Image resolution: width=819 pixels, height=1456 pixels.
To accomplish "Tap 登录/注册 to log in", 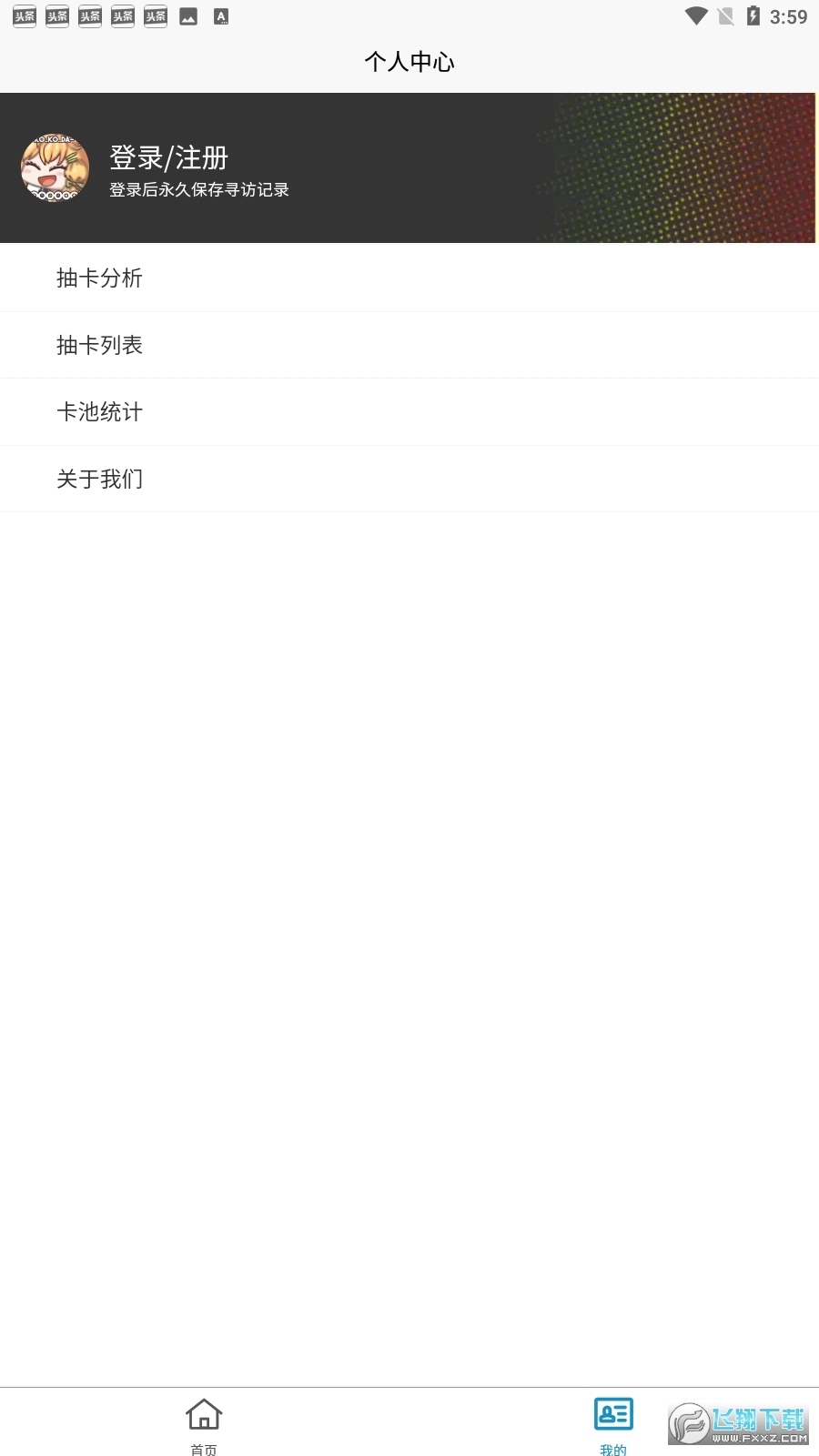I will click(168, 157).
